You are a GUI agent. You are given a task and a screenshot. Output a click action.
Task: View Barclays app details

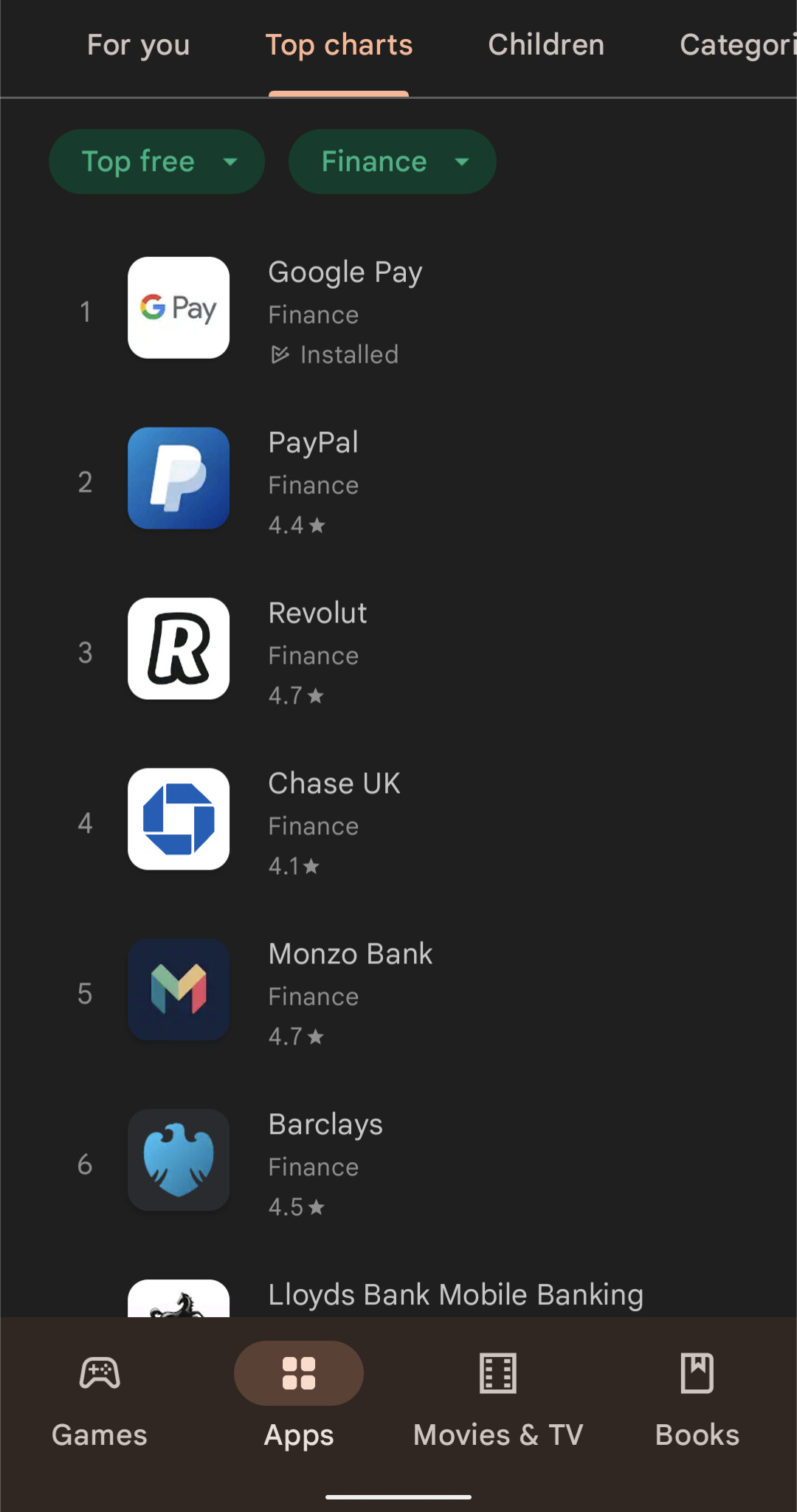point(398,1164)
